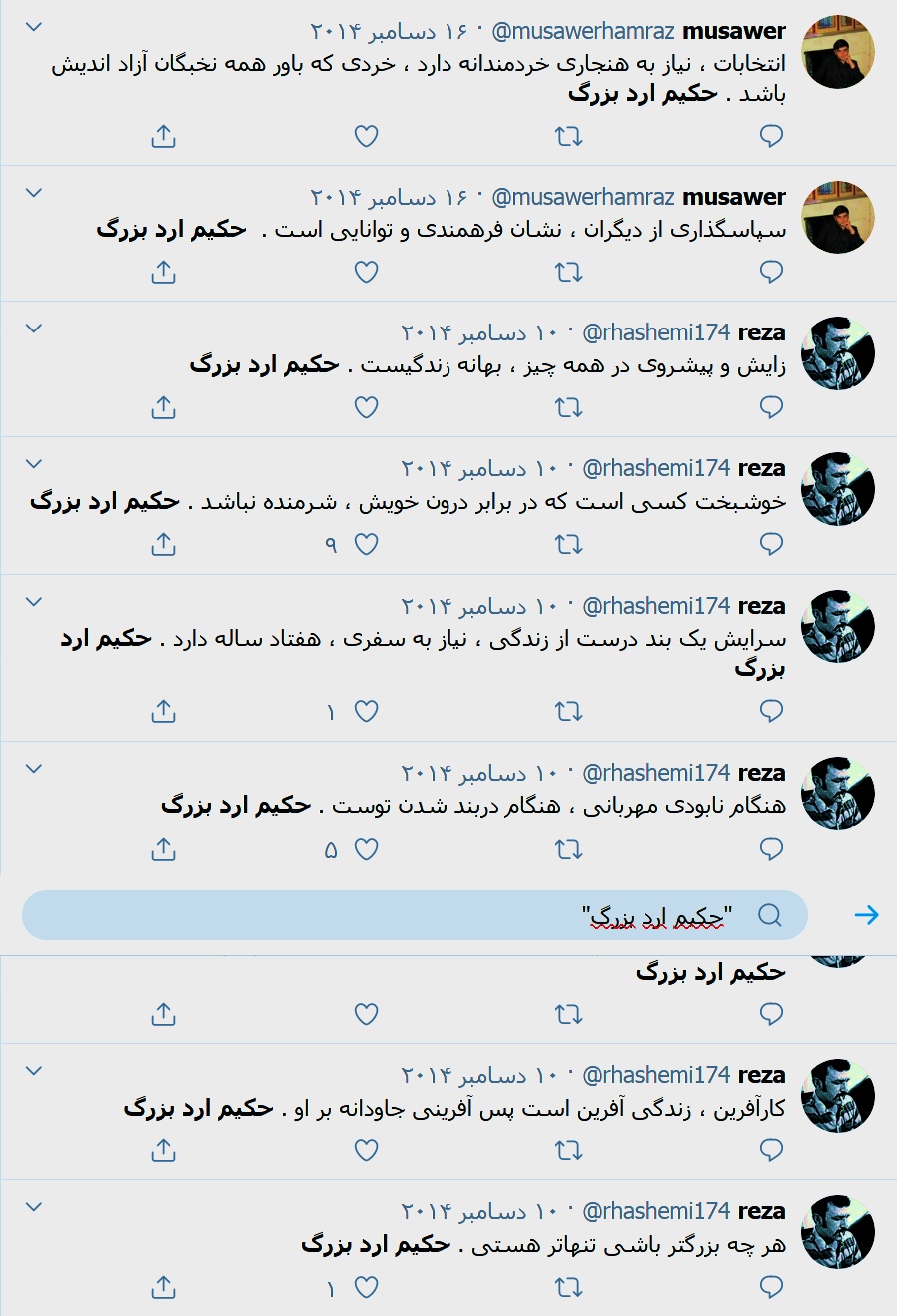Viewport: 897px width, 1316px height.
Task: Share musawer's tweet about سپاسگذاری از دیگران
Action: (x=163, y=272)
